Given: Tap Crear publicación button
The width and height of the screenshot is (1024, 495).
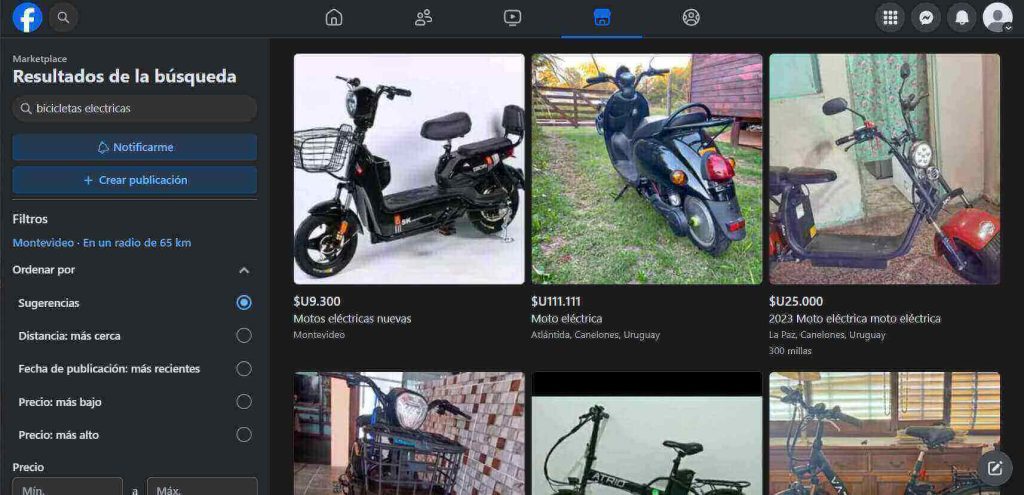Looking at the screenshot, I should tap(135, 180).
